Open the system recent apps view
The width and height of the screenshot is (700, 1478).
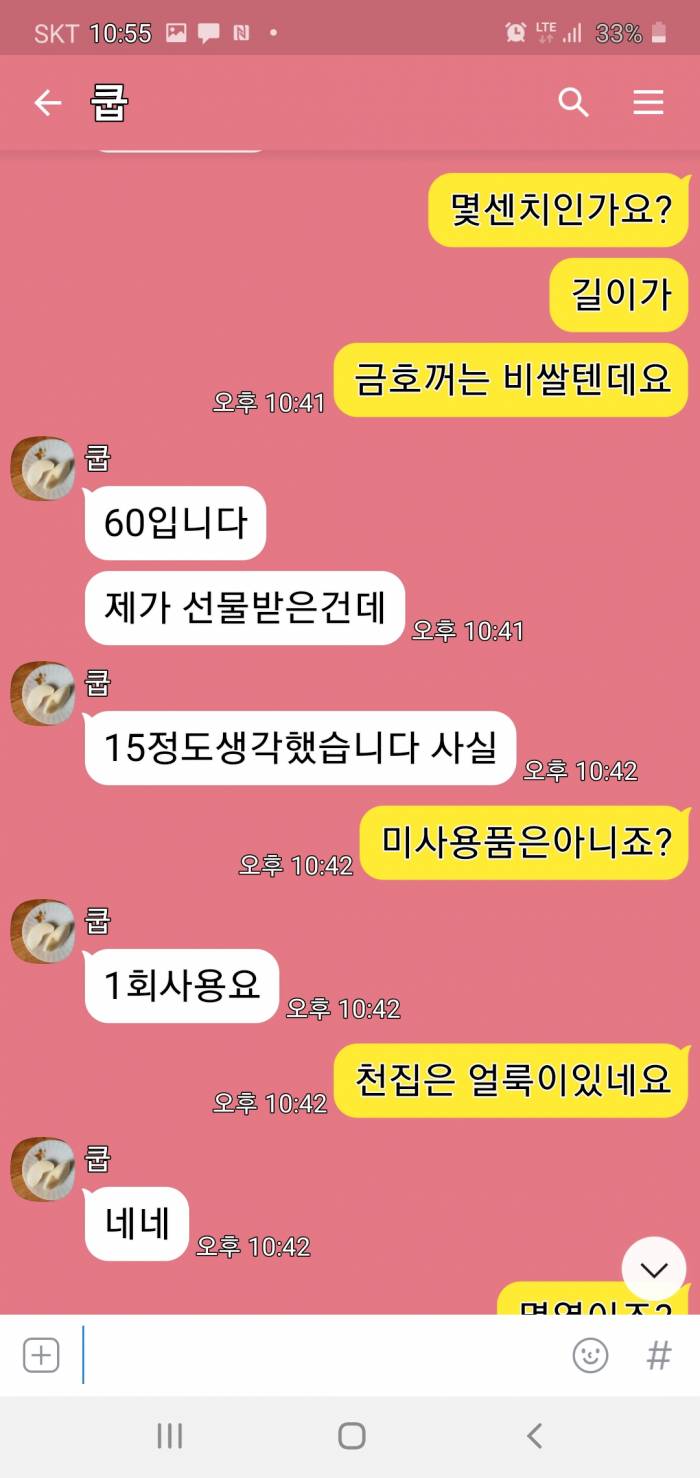(170, 1437)
